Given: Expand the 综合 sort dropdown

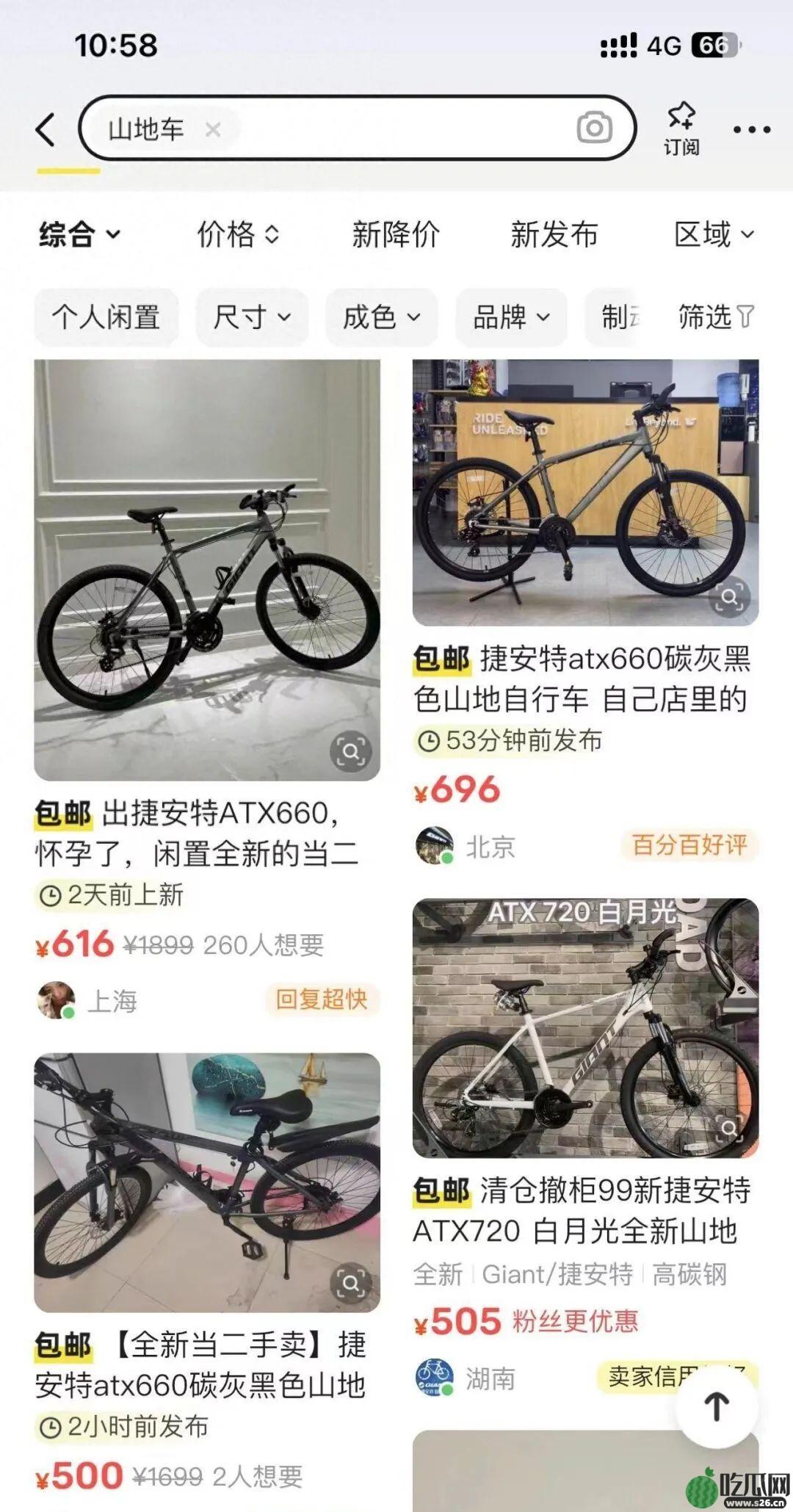Looking at the screenshot, I should pyautogui.click(x=79, y=235).
